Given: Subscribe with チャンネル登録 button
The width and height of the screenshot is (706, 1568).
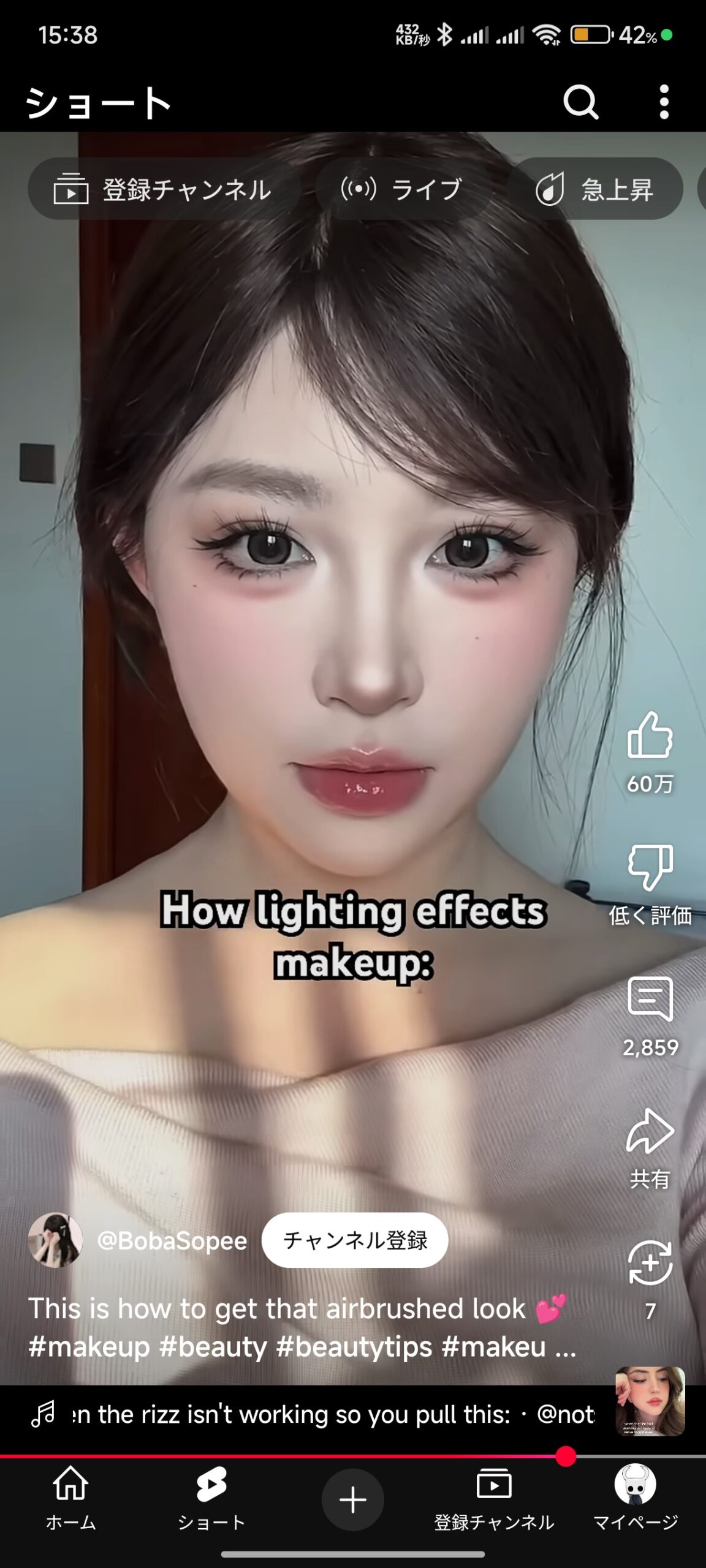Looking at the screenshot, I should pyautogui.click(x=355, y=1240).
